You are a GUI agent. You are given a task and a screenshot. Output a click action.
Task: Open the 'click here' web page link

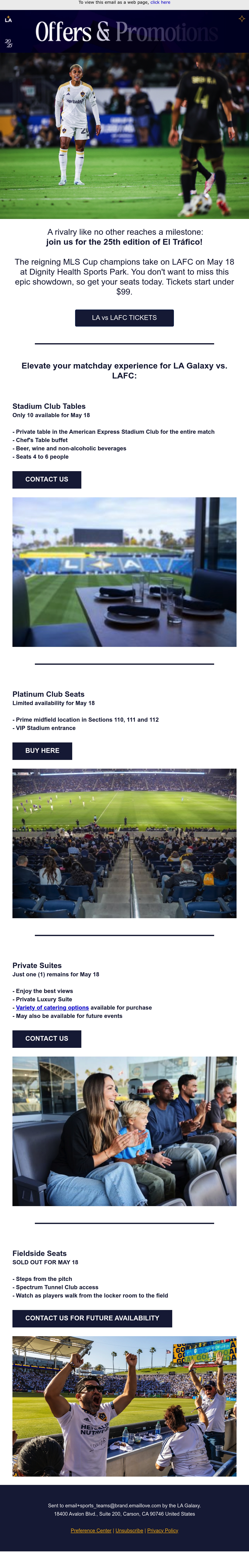[x=160, y=2]
